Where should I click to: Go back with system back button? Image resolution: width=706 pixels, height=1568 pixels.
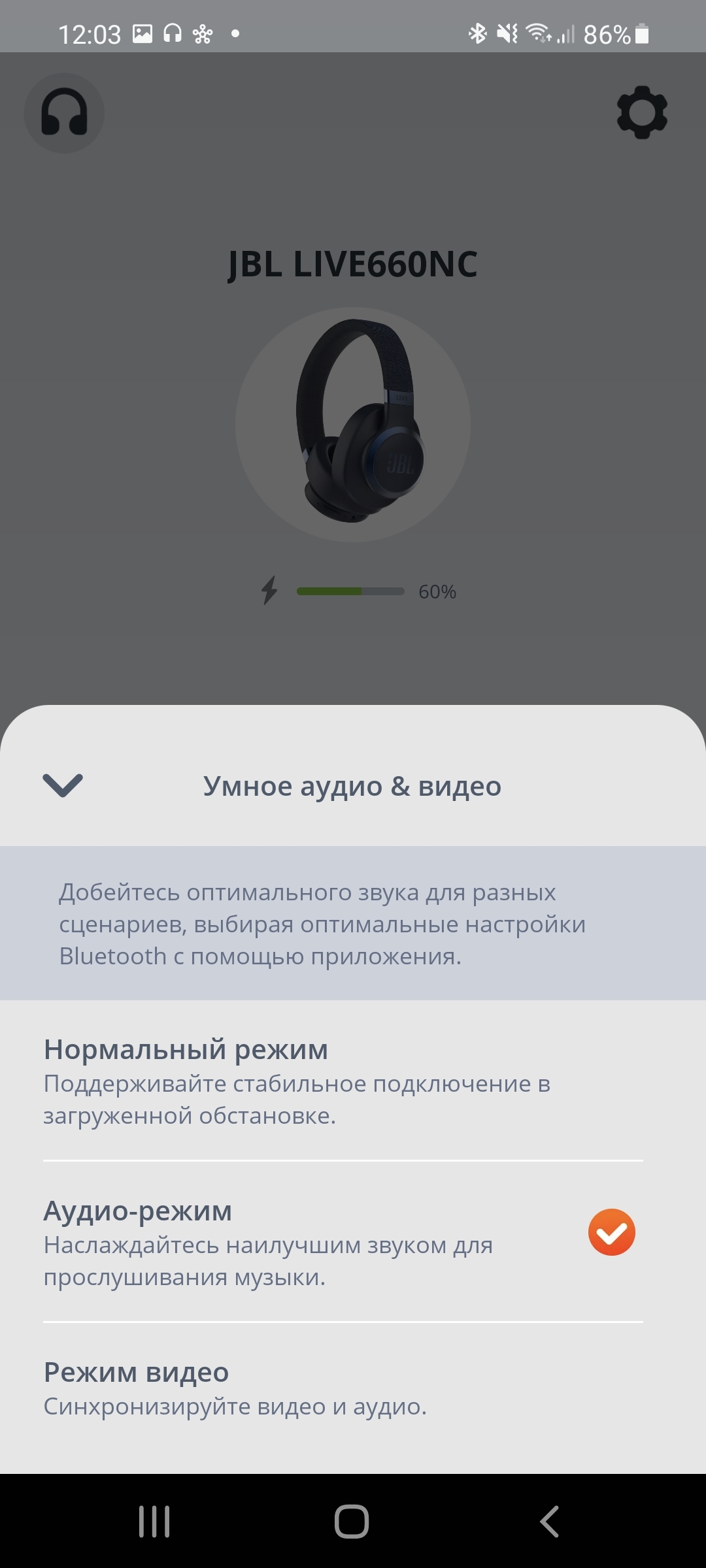click(x=550, y=1522)
